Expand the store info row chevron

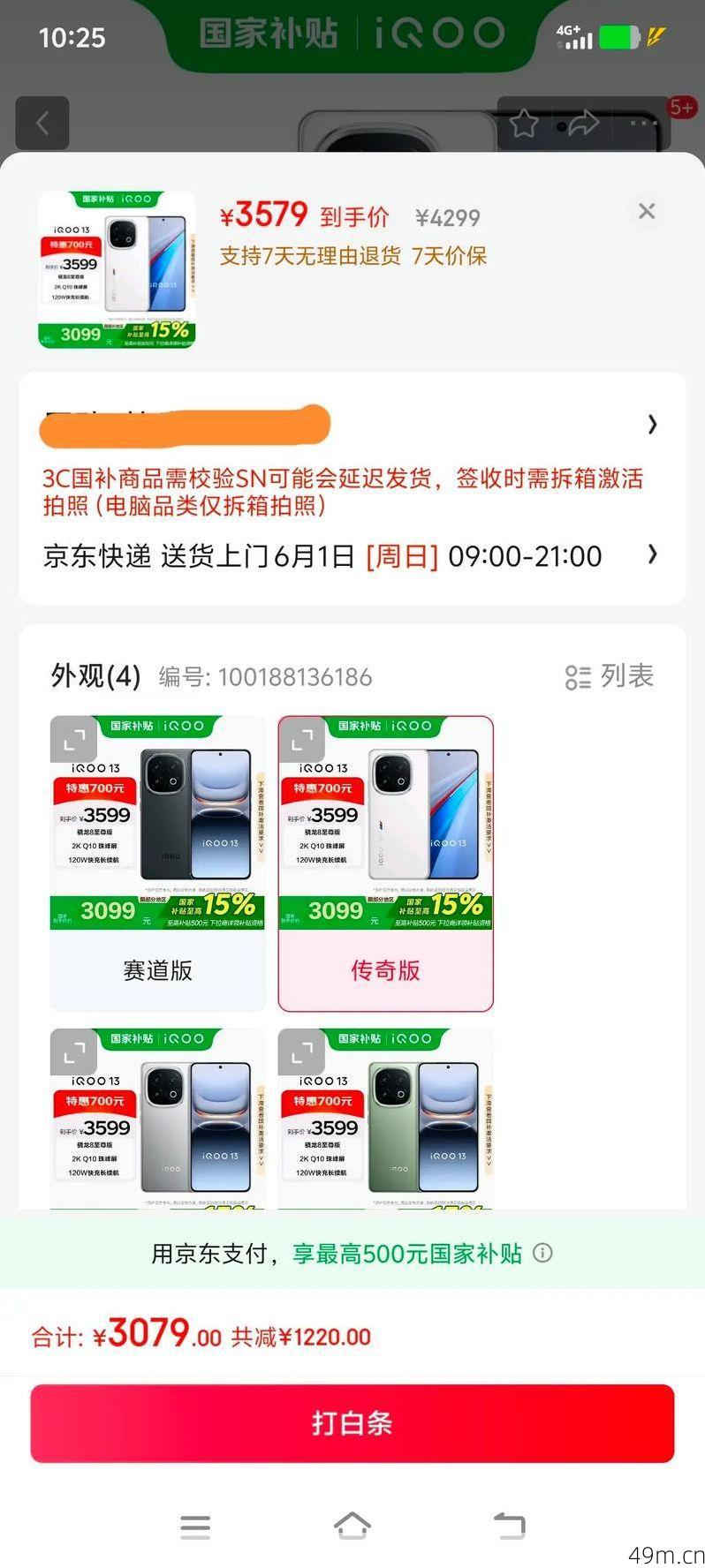click(x=652, y=425)
